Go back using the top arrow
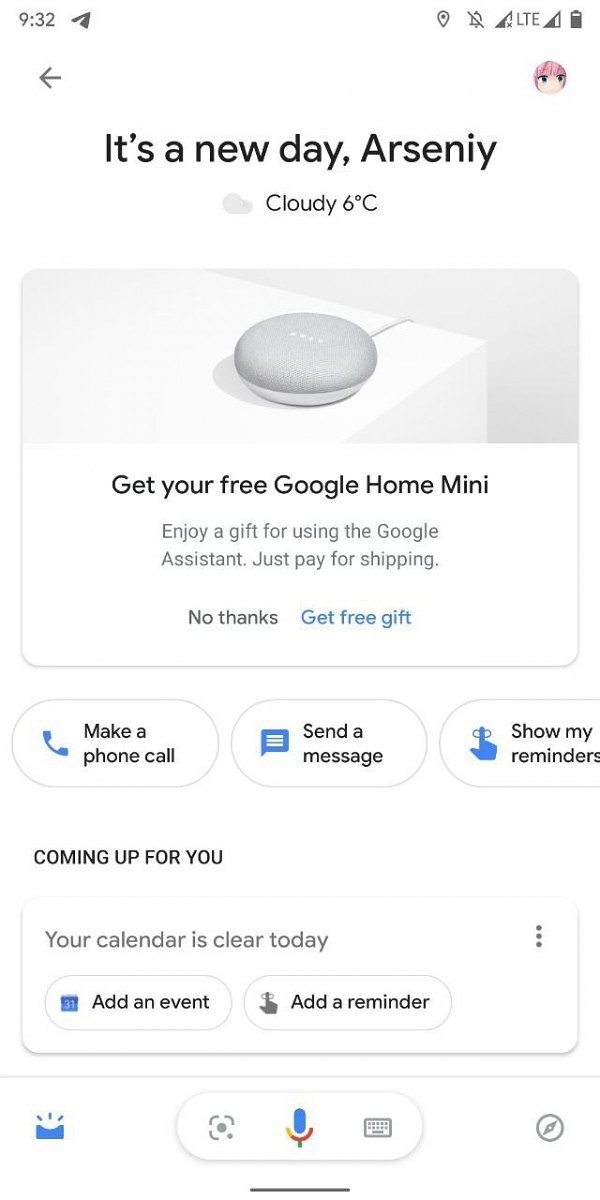This screenshot has width=600, height=1200. tap(50, 78)
